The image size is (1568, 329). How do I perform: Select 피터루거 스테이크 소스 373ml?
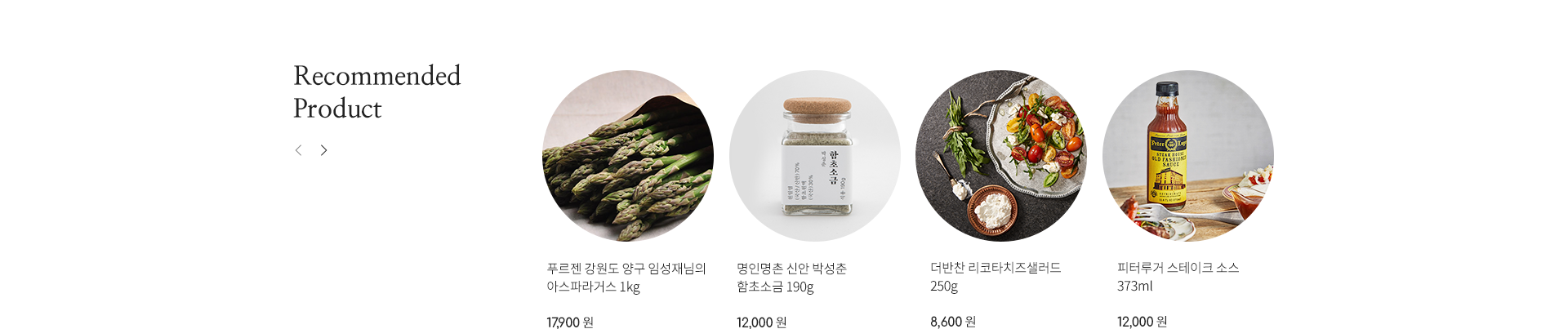1187,156
